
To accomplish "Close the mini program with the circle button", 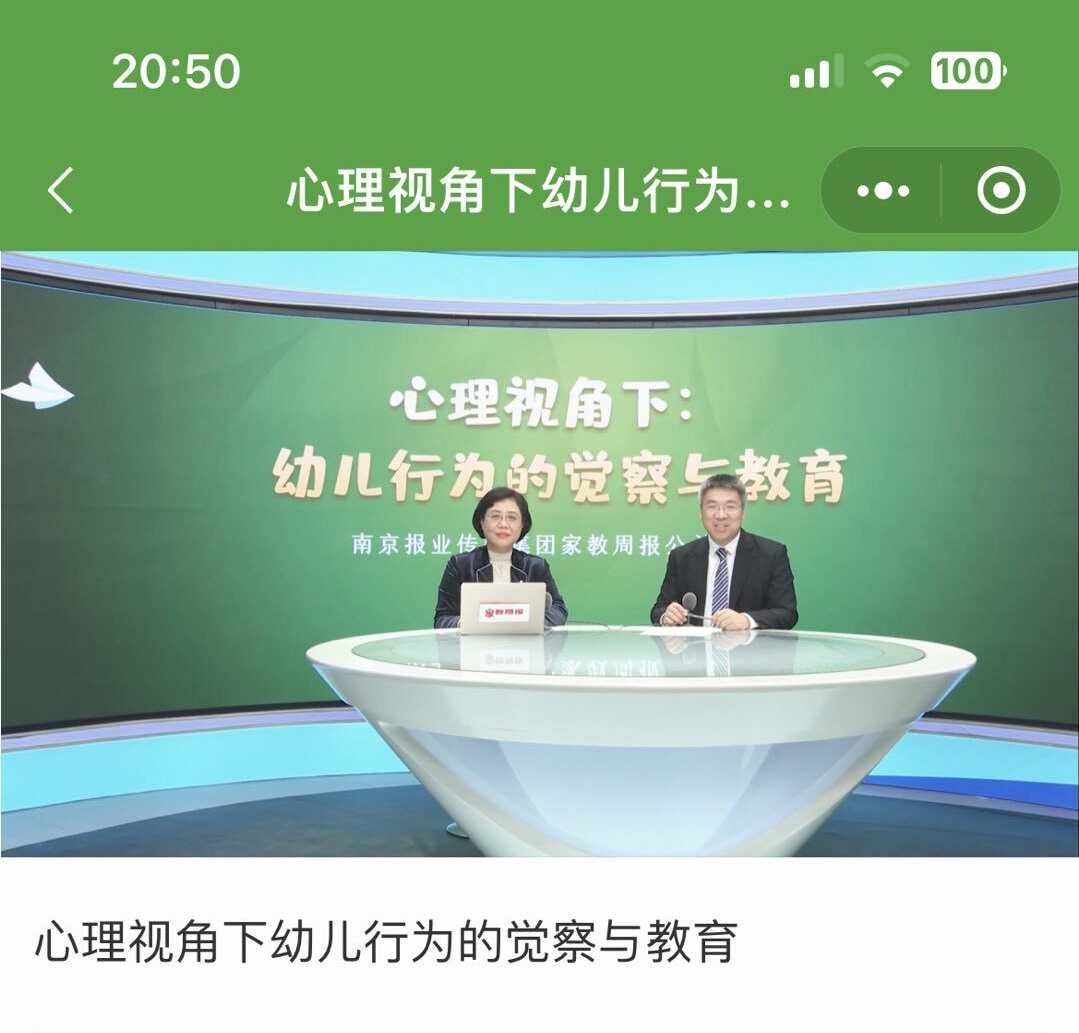I will coord(1000,191).
